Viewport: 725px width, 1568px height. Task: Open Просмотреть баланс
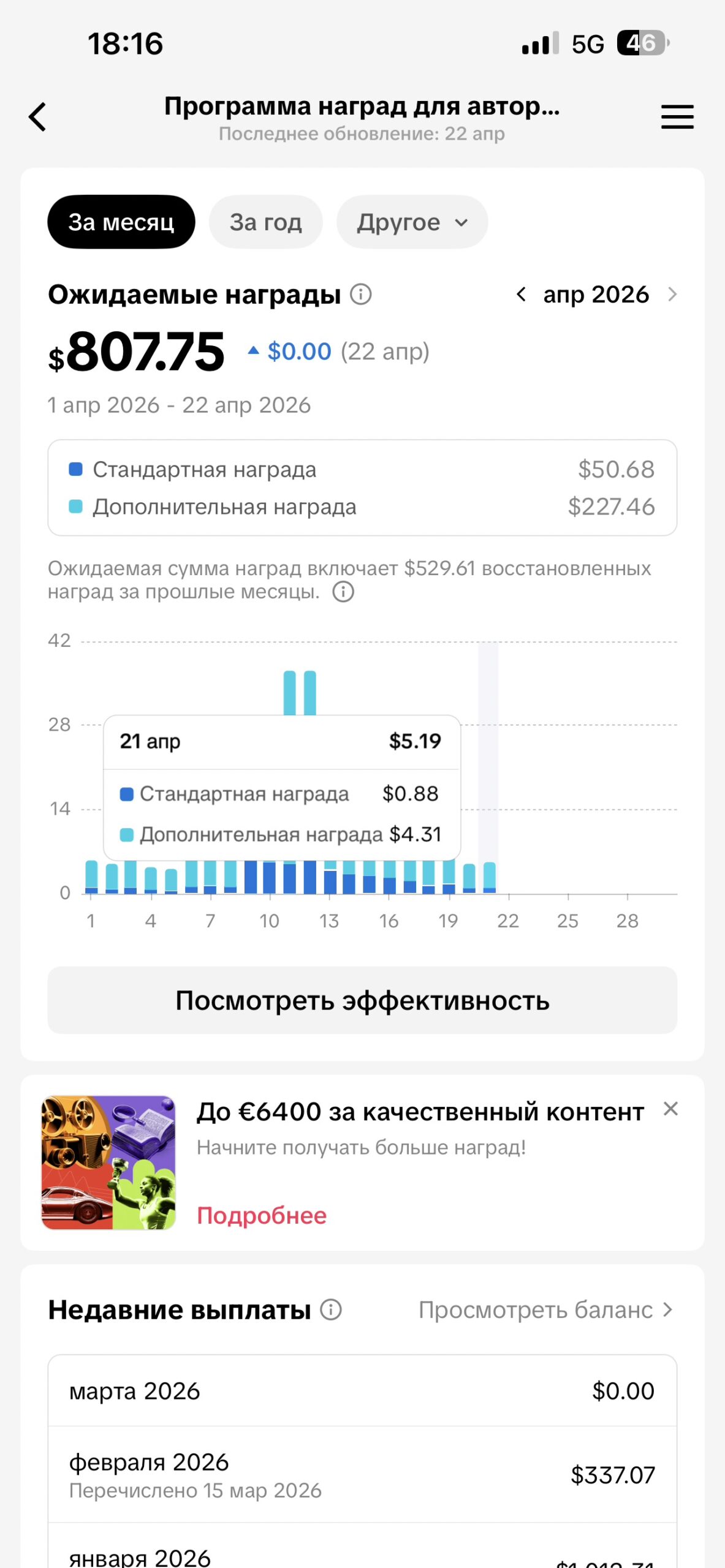pos(546,1310)
